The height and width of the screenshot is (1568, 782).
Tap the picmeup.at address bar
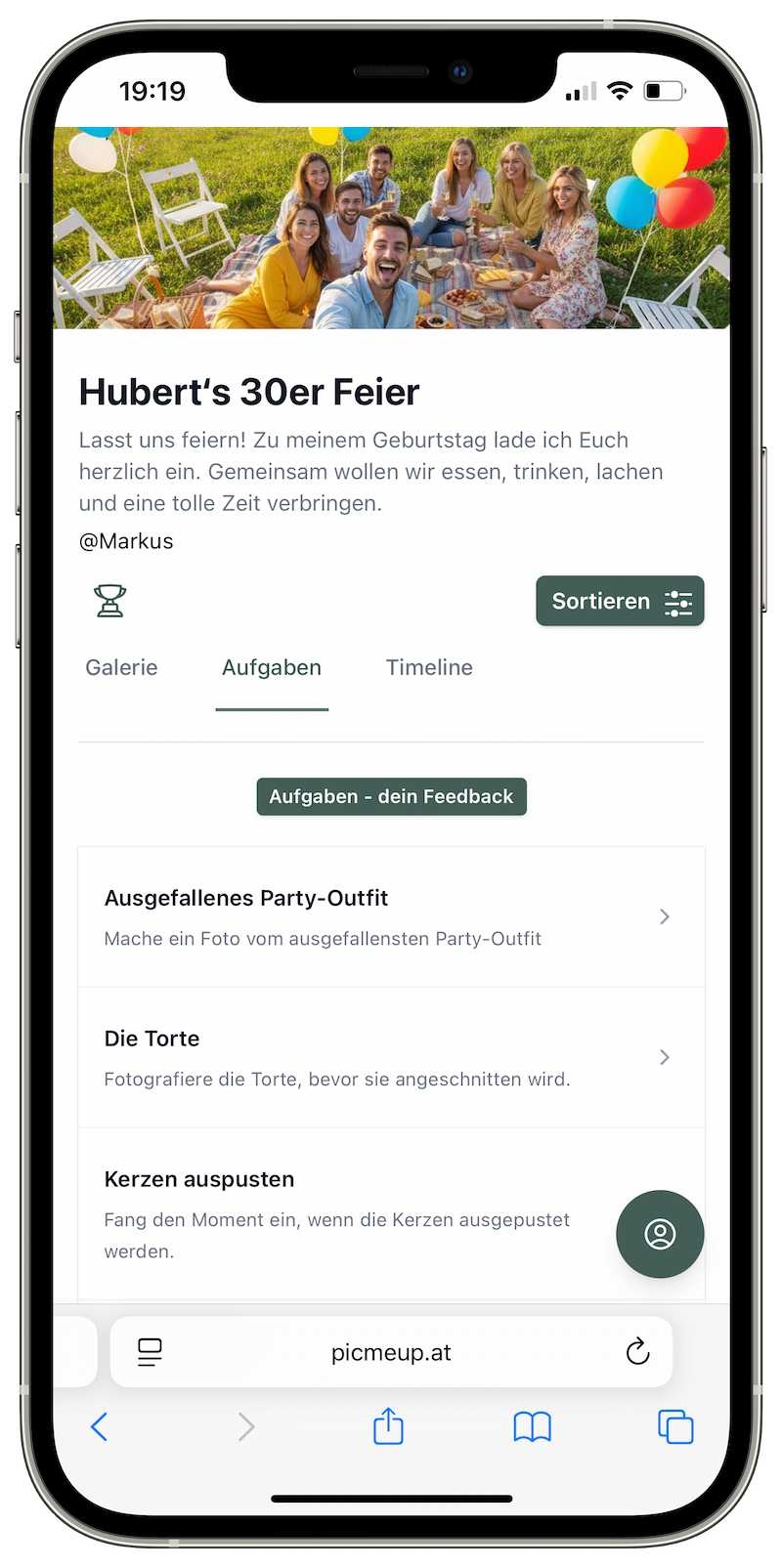pyautogui.click(x=391, y=1352)
